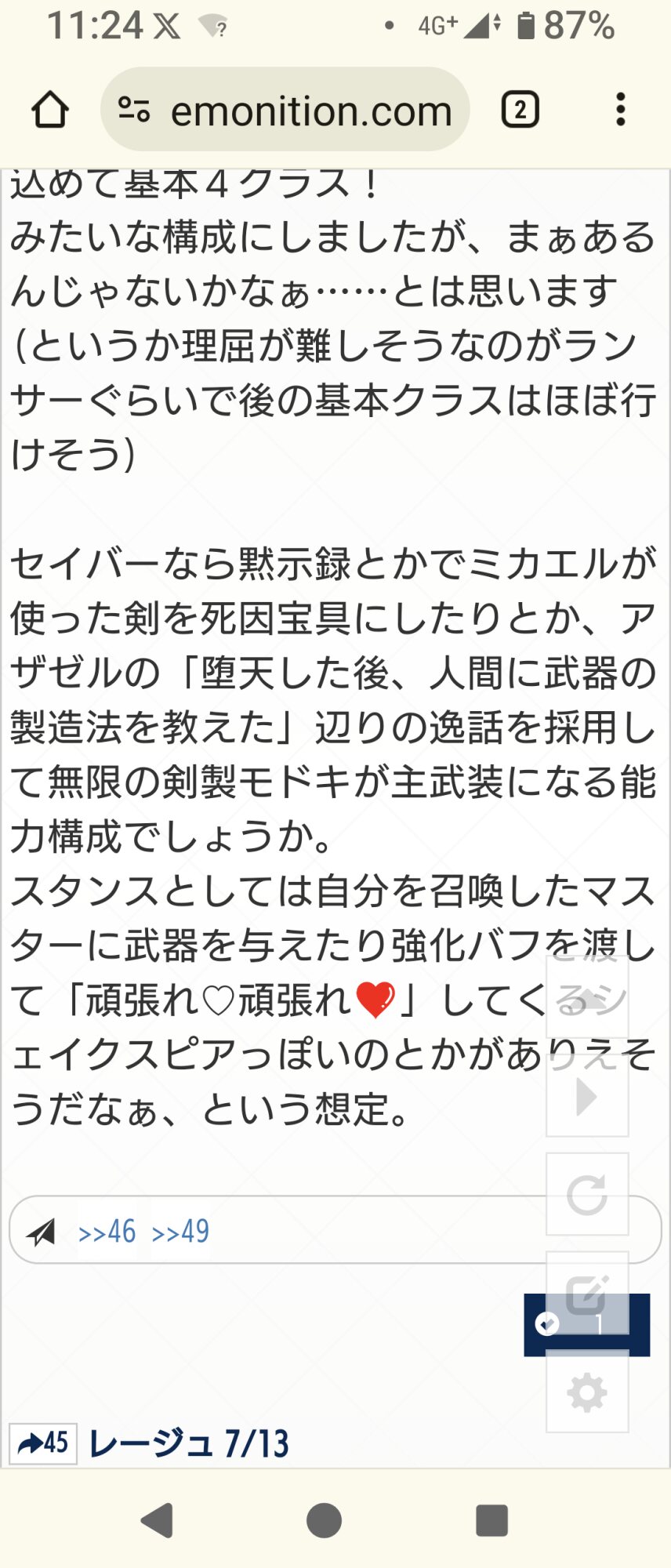This screenshot has height=1568, width=671.
Task: Open recent apps from the navigation bar
Action: click(491, 1520)
